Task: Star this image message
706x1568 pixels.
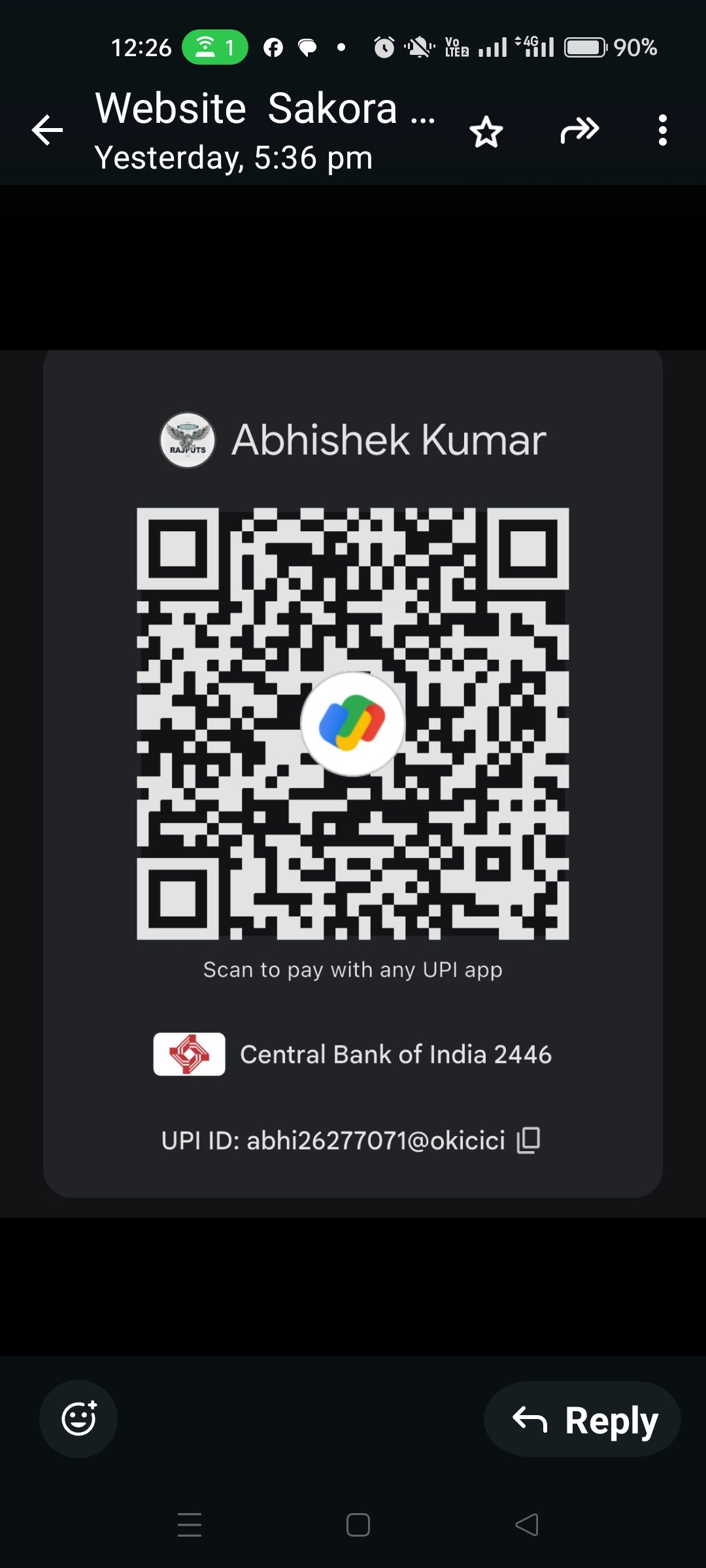Action: pyautogui.click(x=486, y=131)
